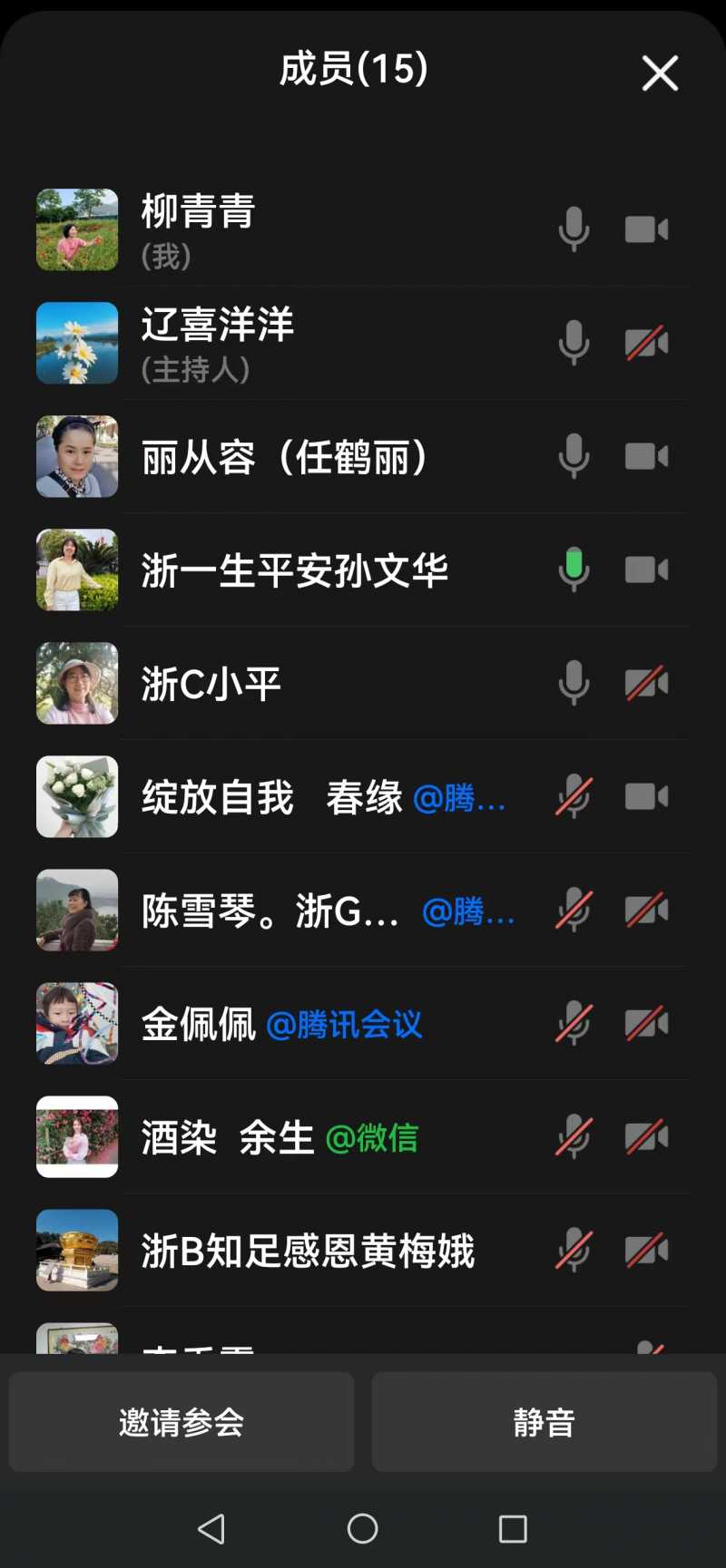This screenshot has width=726, height=1568.
Task: Tap microphone icon beside 柳青青
Action: 574,229
